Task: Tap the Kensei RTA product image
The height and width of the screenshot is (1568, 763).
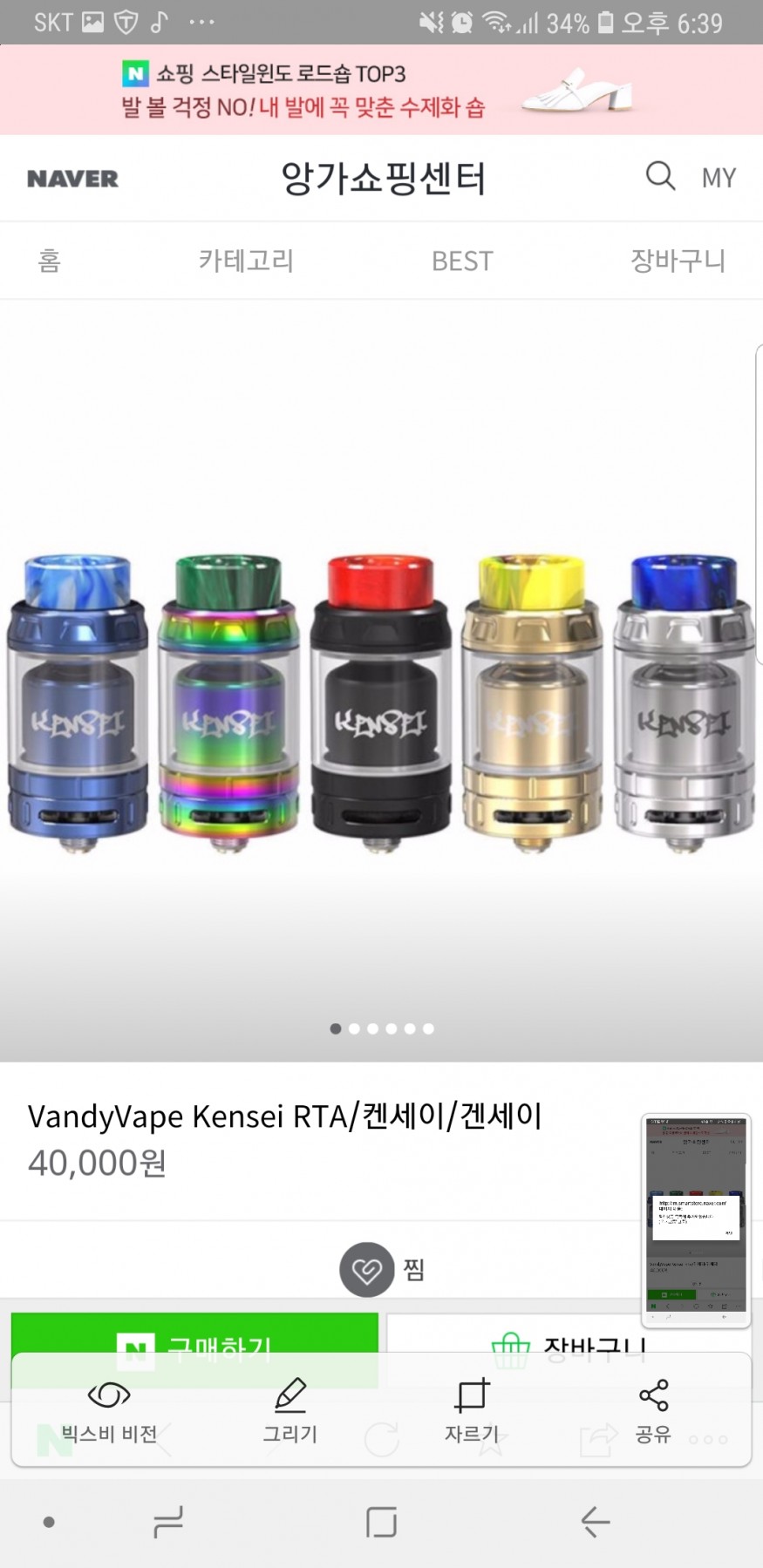Action: click(381, 697)
